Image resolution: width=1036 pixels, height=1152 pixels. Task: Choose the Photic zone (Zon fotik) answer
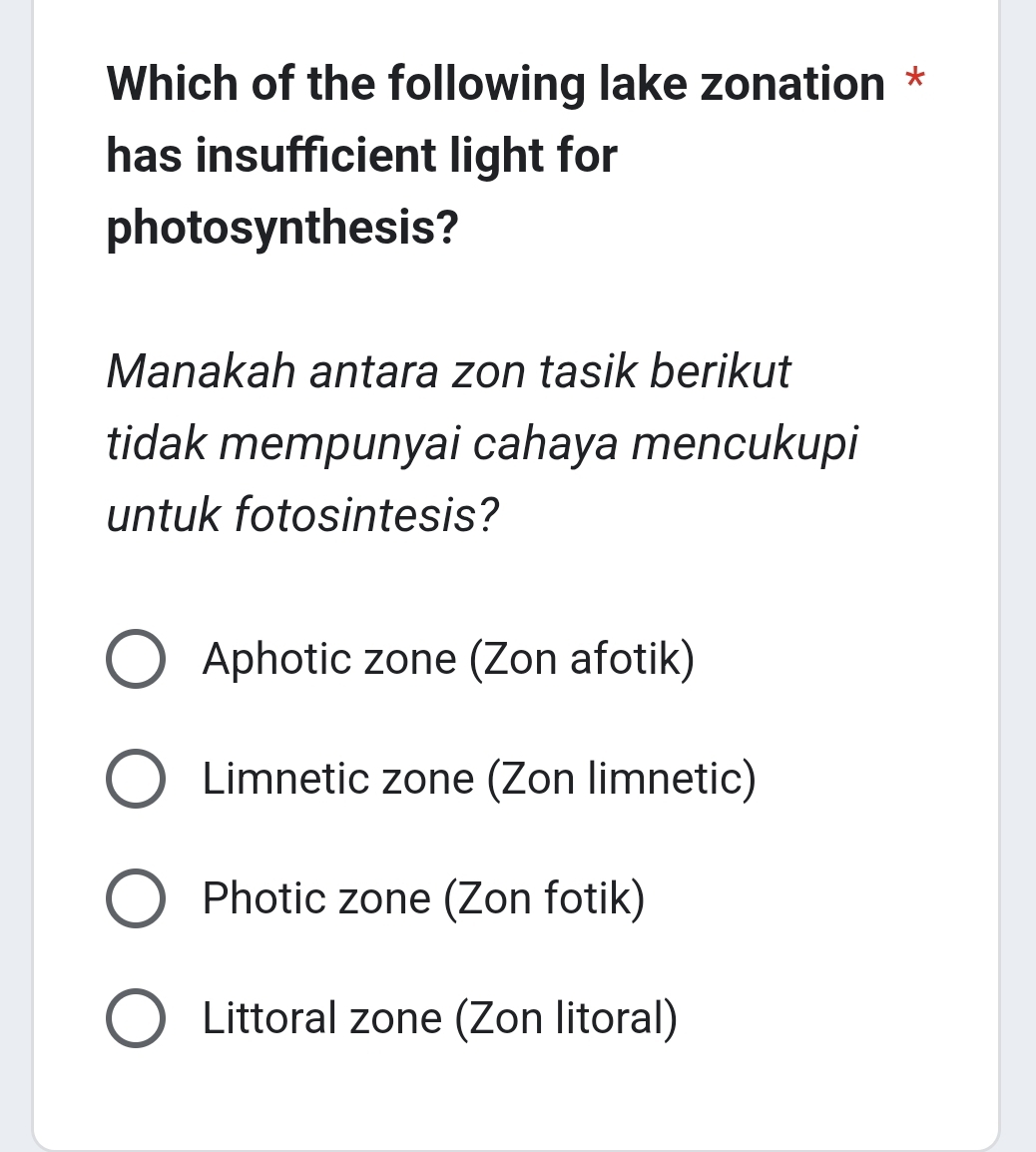click(423, 897)
